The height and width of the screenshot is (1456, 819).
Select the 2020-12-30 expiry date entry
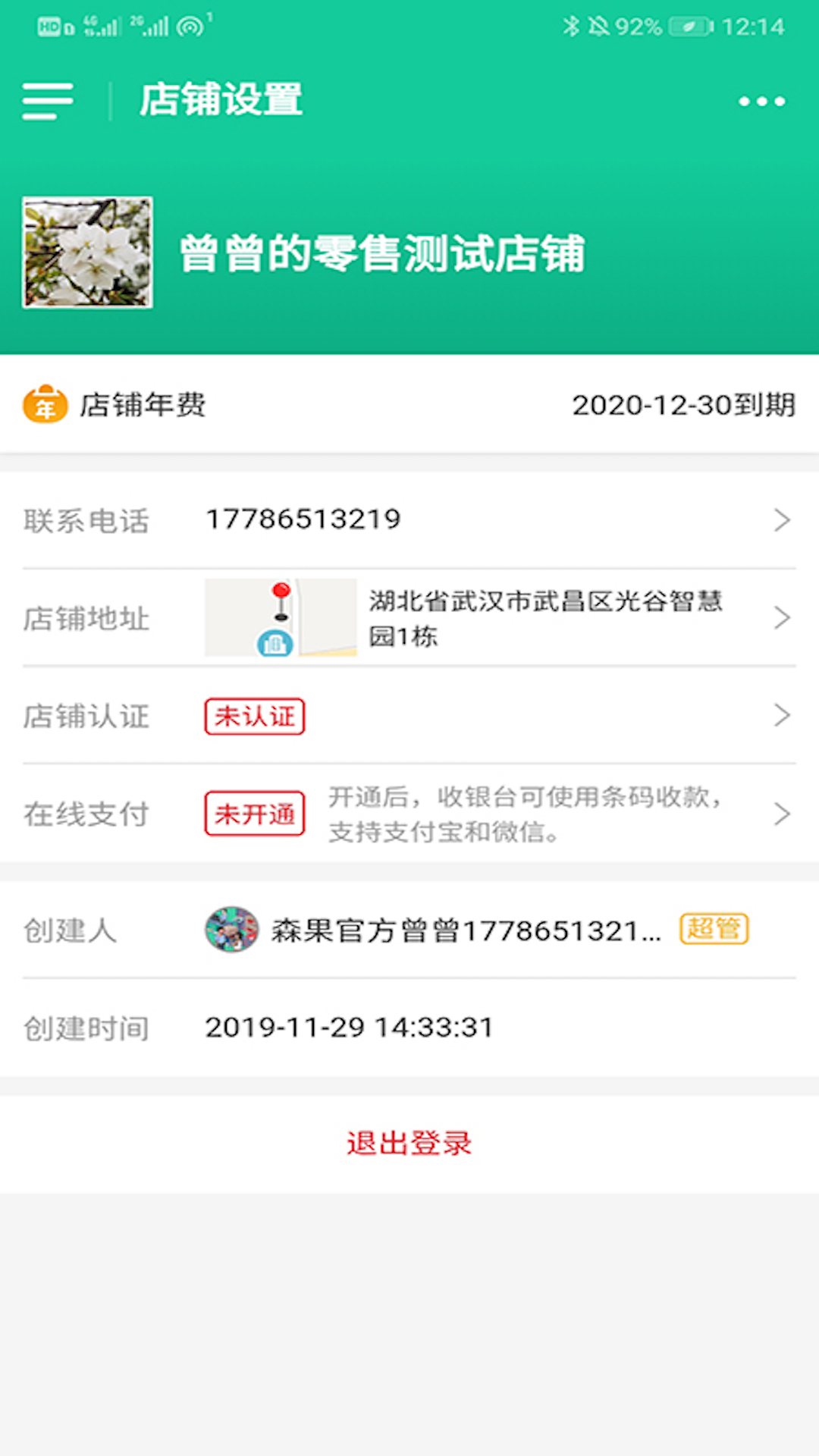[x=683, y=406]
